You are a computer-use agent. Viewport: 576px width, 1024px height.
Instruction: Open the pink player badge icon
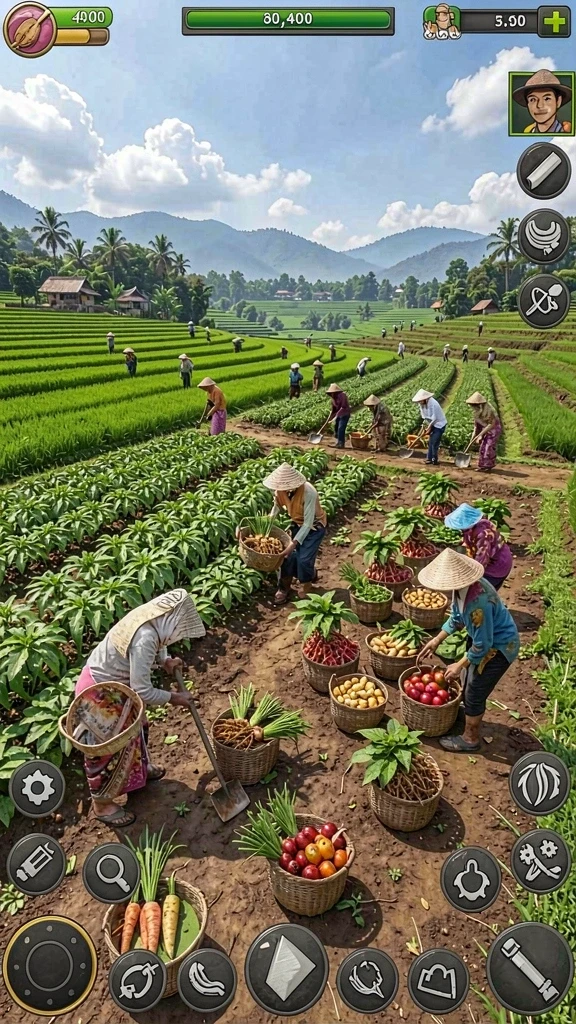click(x=29, y=29)
